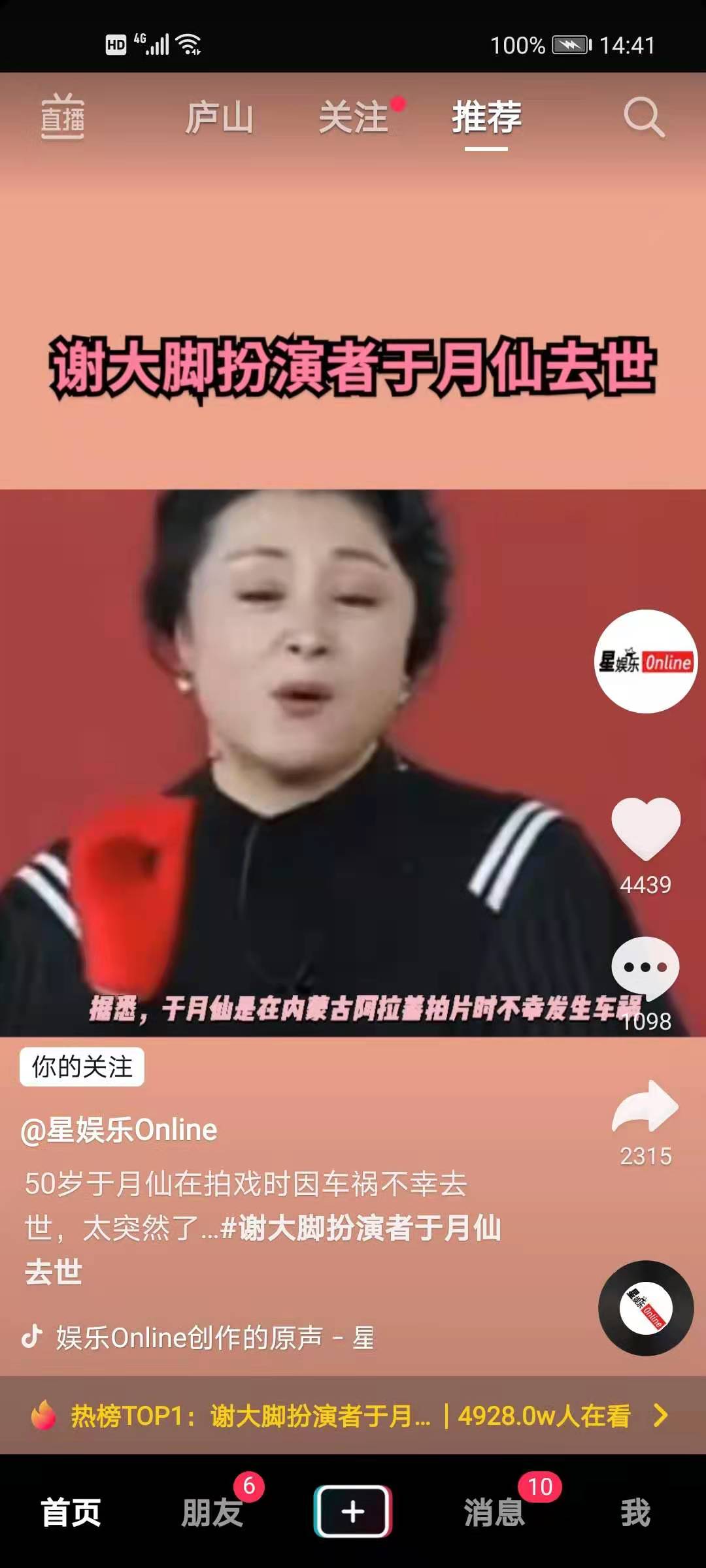Open the 消息 messages tab
Viewport: 706px width, 1568px height.
point(494,1512)
